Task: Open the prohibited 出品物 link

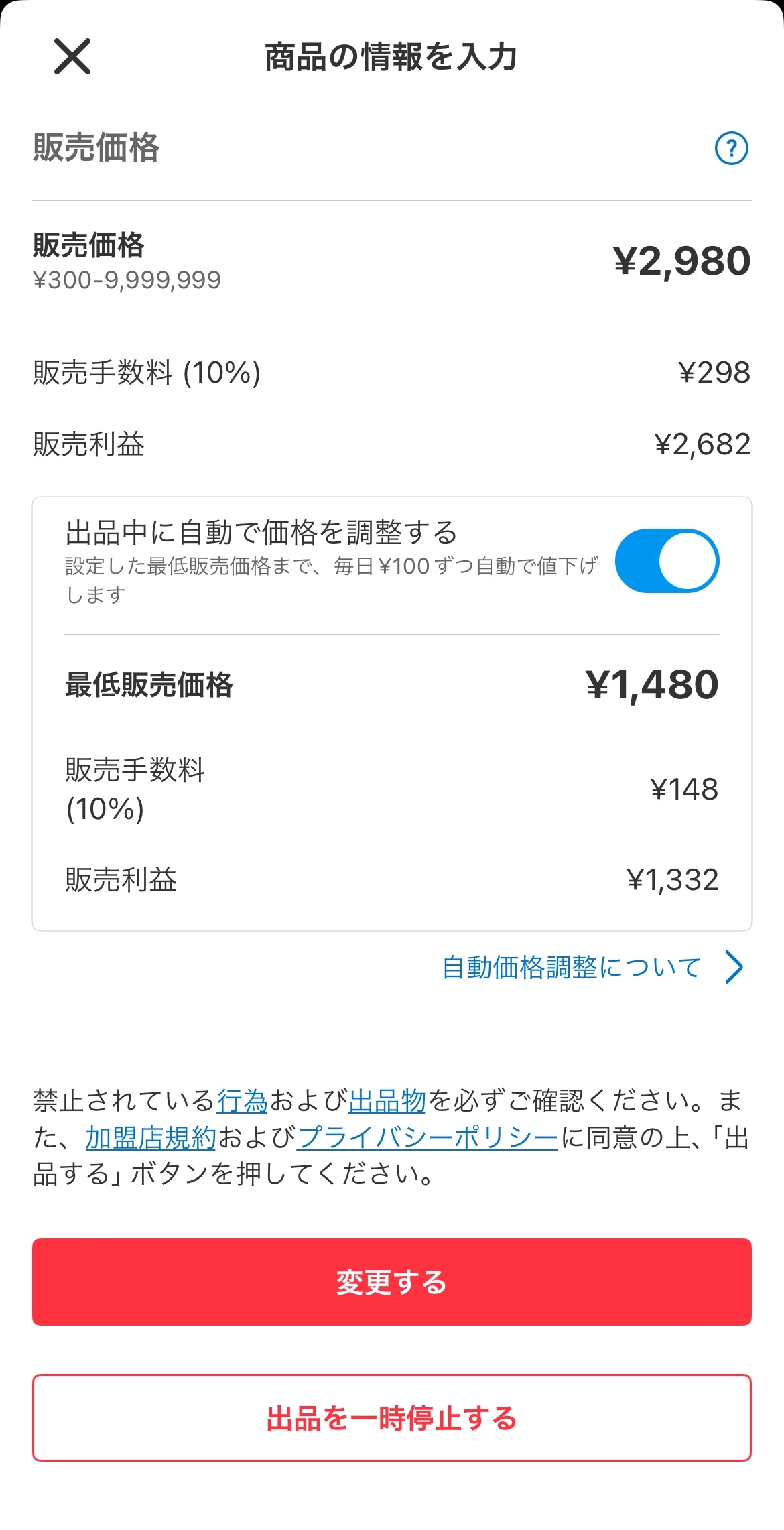Action: [x=387, y=1100]
